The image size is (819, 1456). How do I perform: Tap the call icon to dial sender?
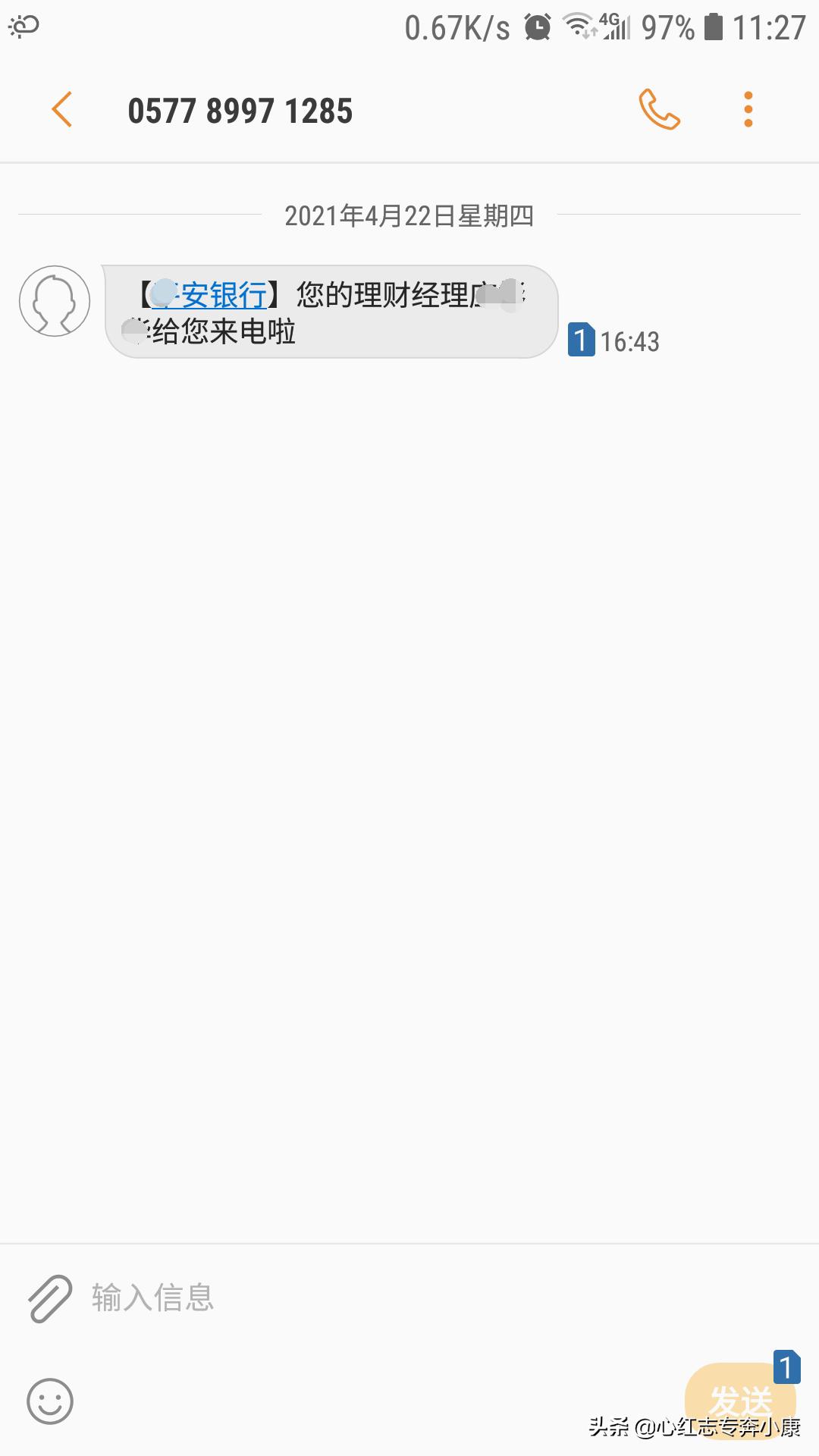(x=659, y=110)
